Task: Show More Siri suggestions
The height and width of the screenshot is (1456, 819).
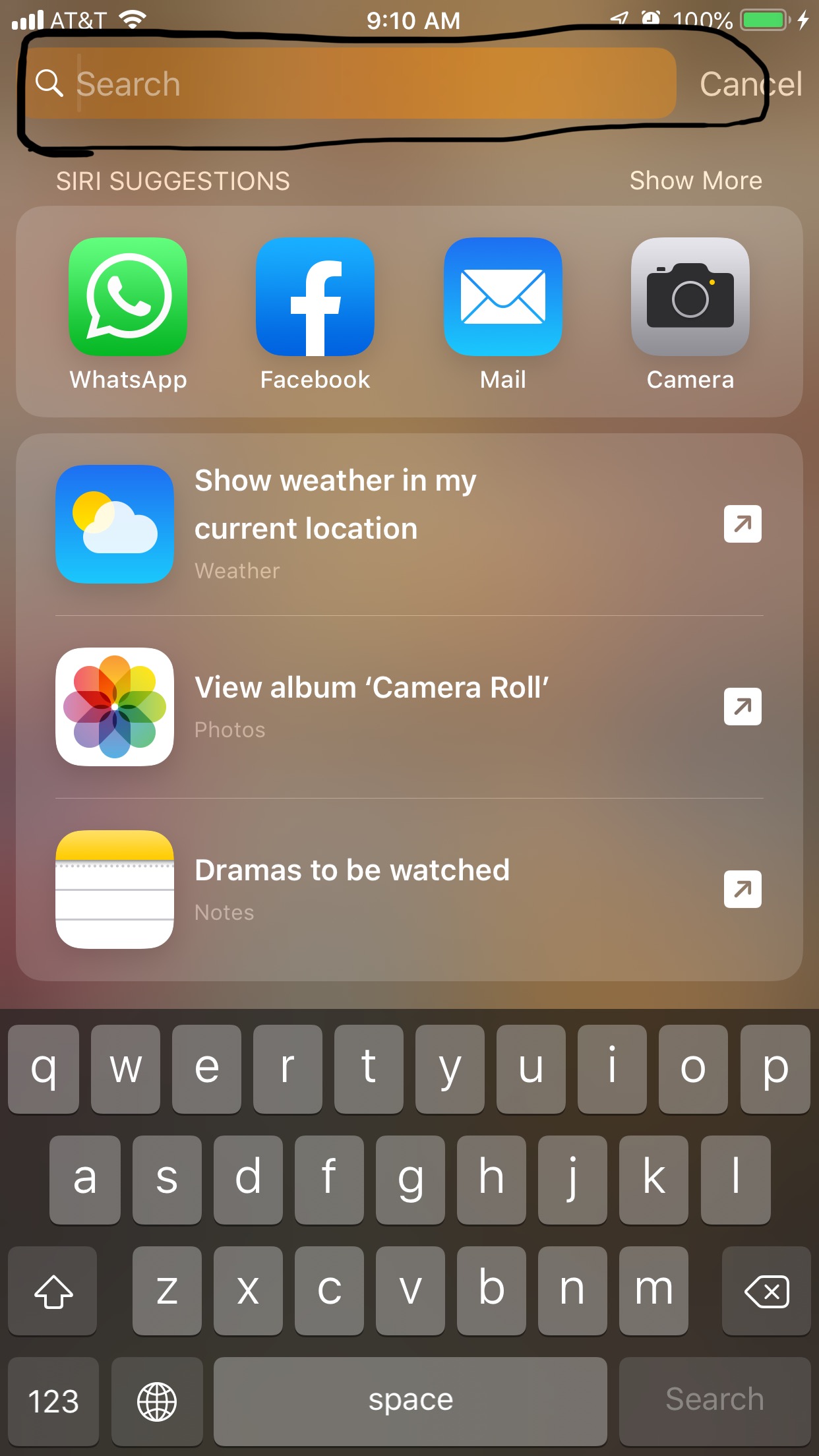Action: coord(696,180)
